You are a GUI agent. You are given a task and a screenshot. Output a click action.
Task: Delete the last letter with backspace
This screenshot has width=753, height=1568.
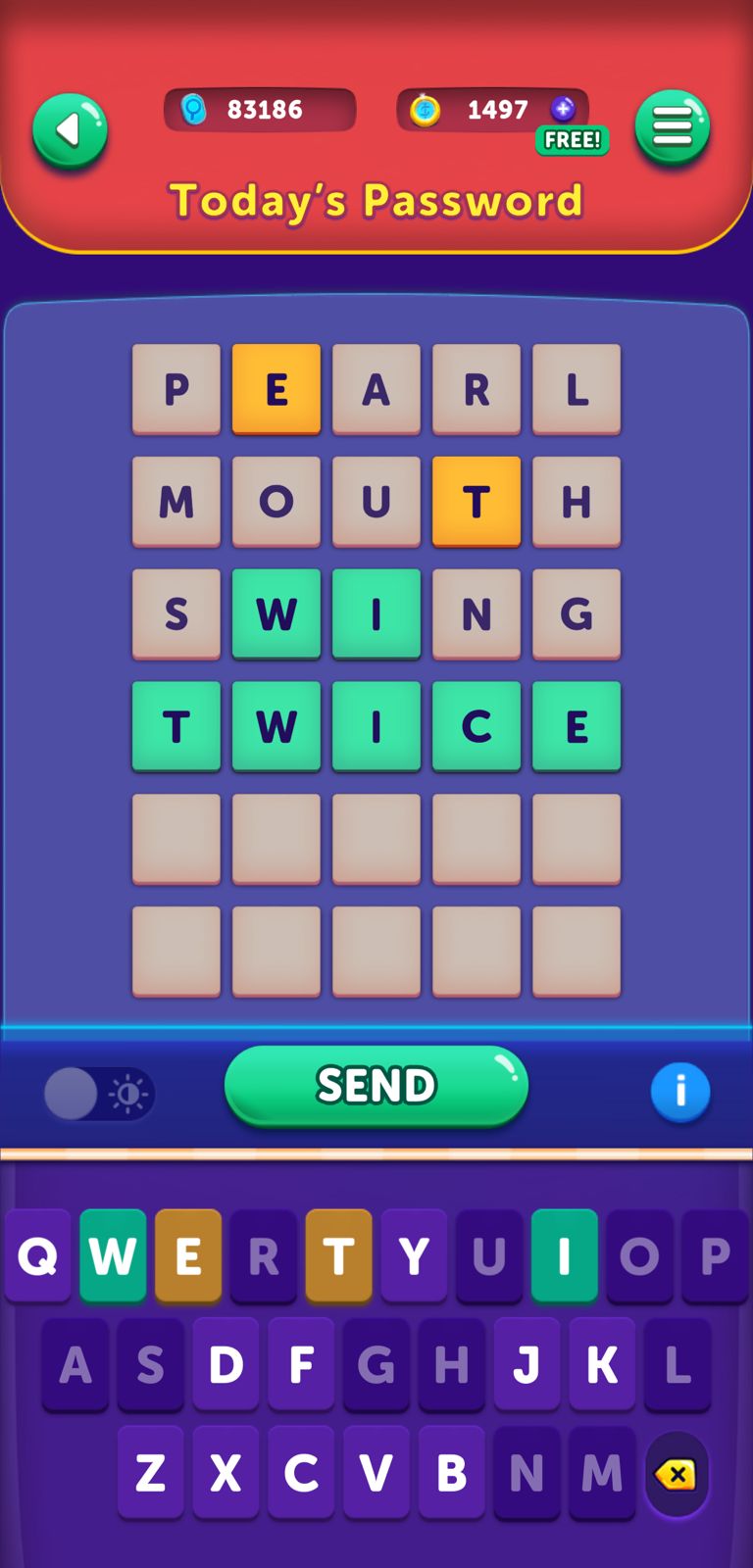pyautogui.click(x=677, y=1474)
